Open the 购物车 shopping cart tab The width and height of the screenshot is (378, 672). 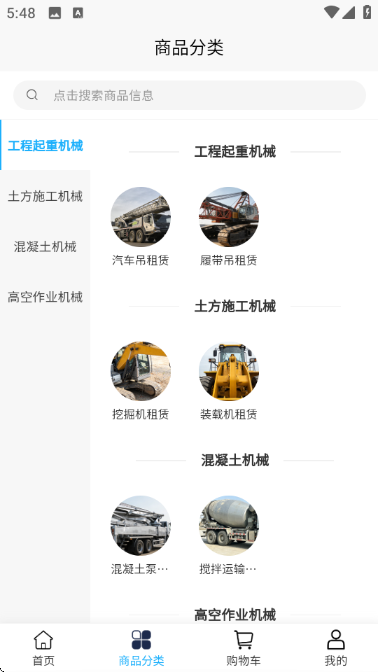[243, 648]
